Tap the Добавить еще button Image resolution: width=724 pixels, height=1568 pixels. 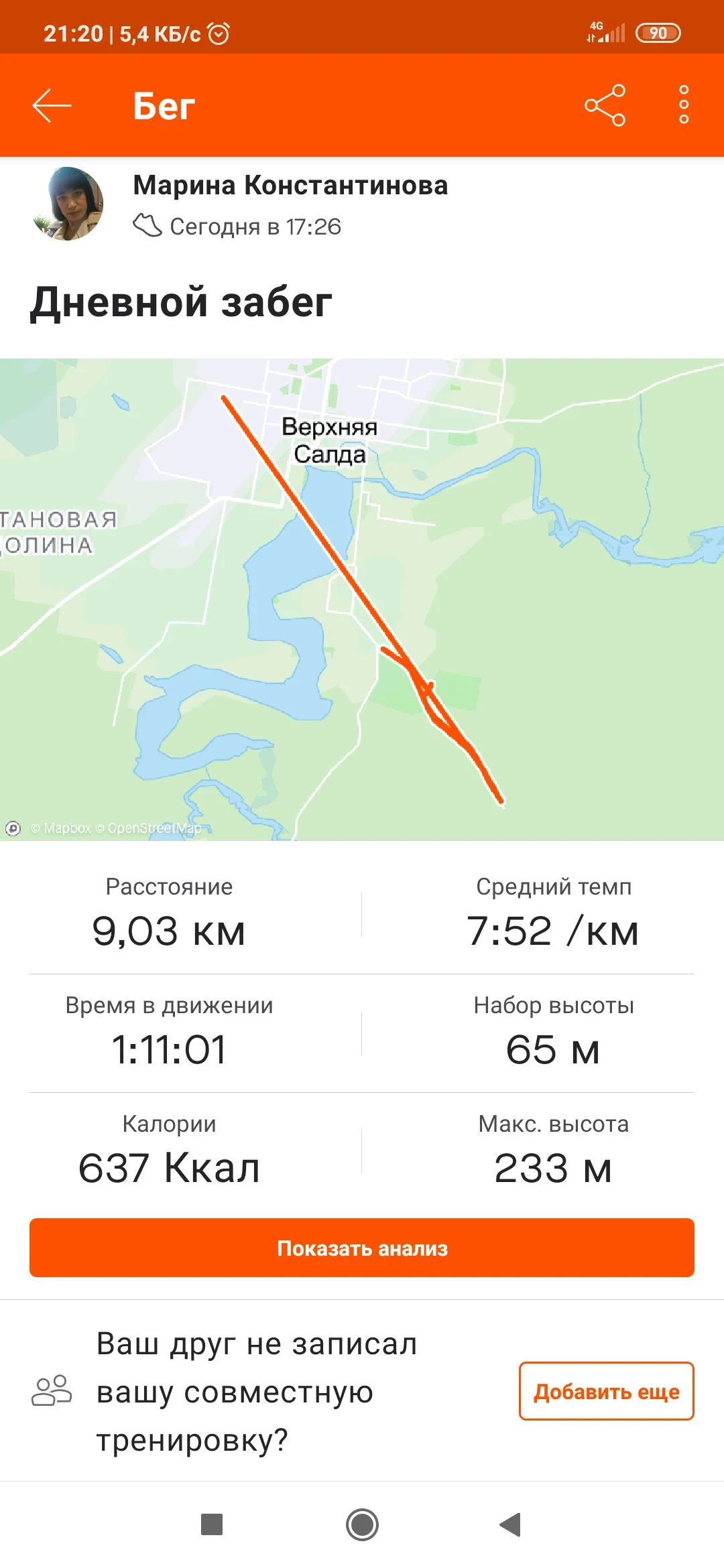[x=606, y=1391]
